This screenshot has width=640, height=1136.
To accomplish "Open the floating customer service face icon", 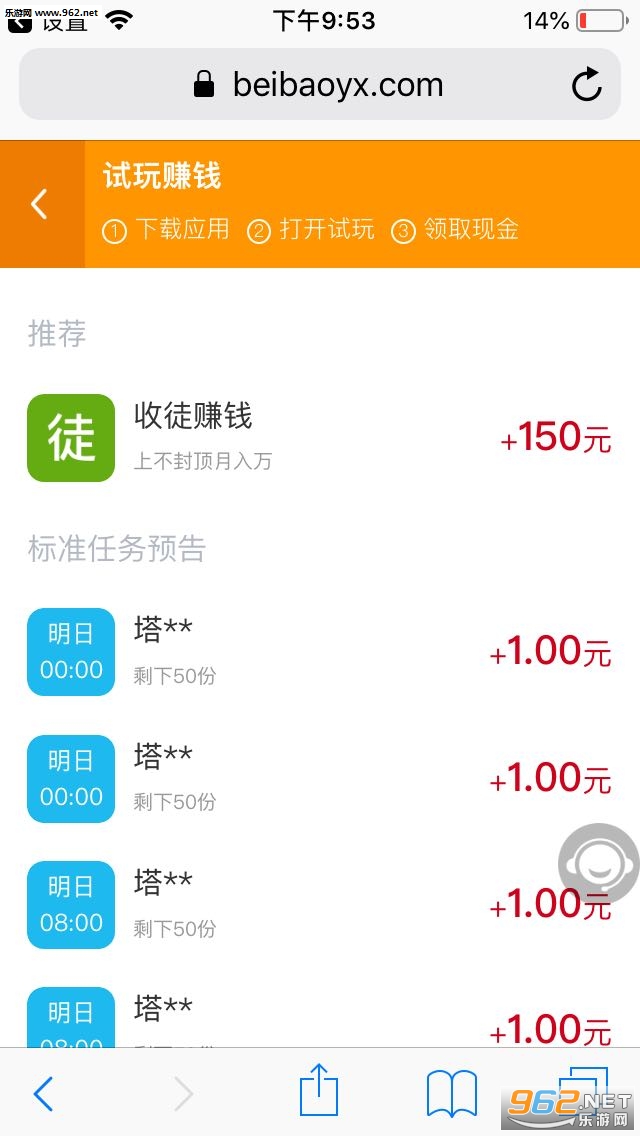I will point(597,865).
